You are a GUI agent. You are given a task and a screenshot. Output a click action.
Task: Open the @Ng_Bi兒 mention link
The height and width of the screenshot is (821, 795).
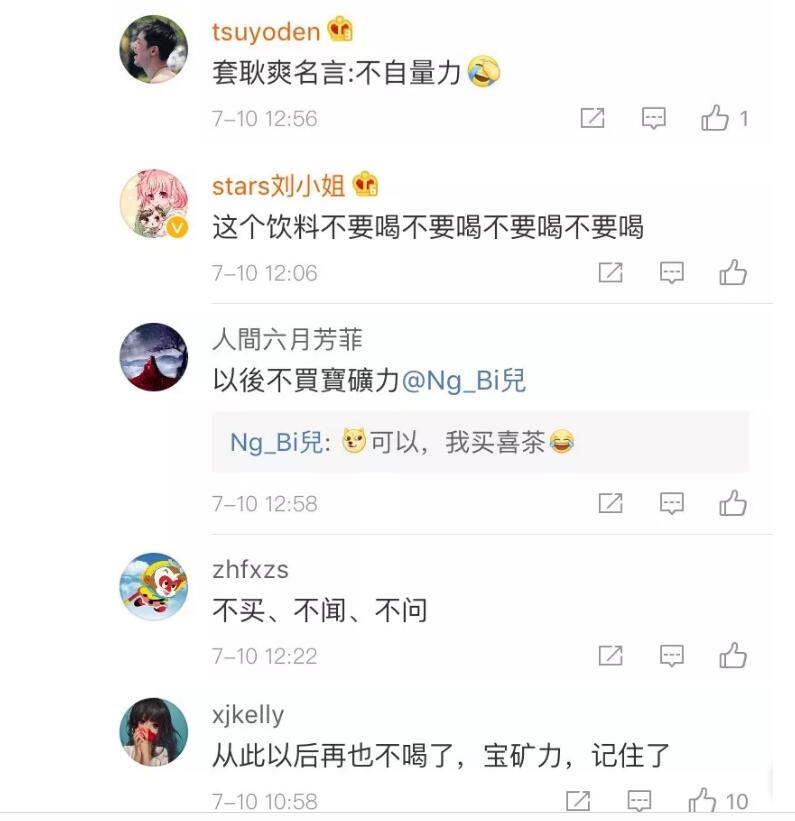pos(463,380)
